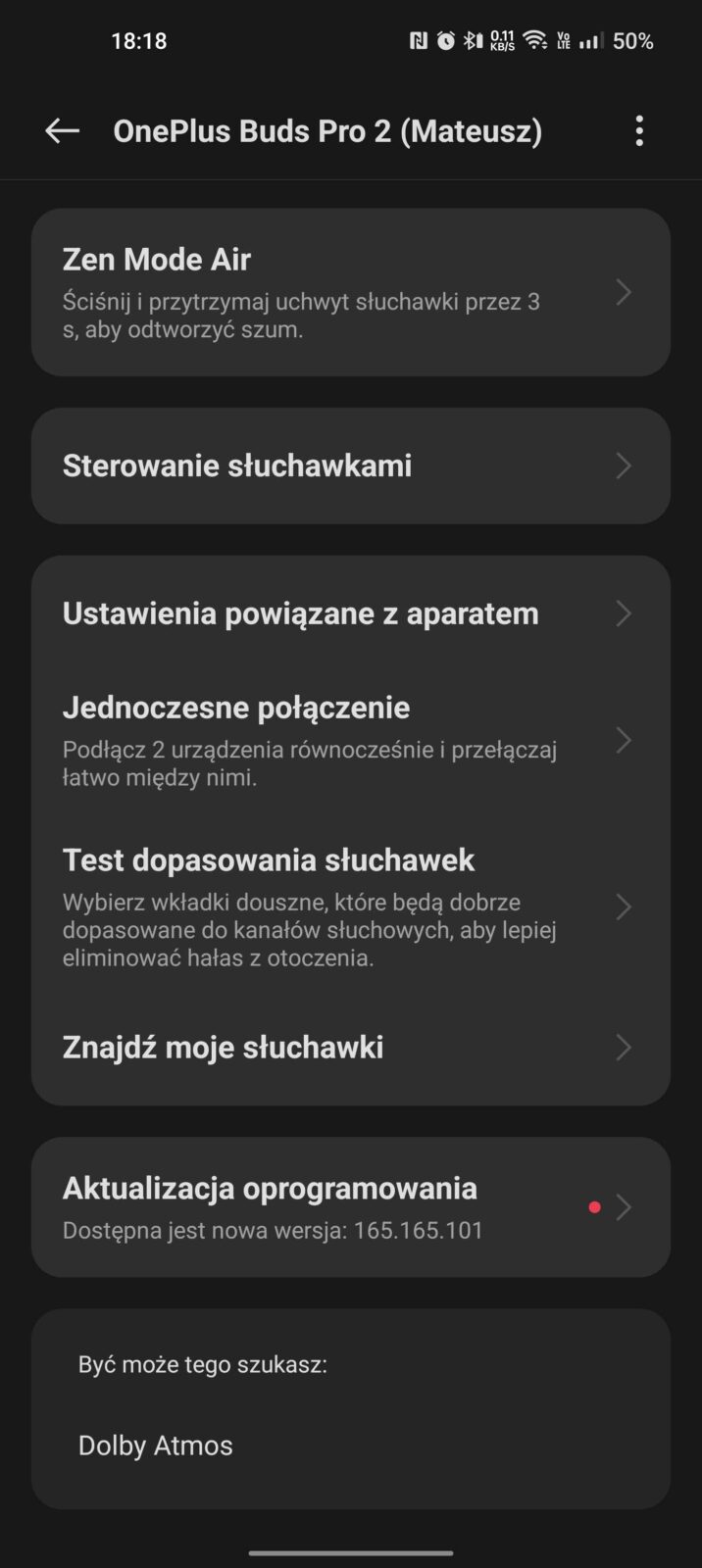
Task: Open Aktualizacja oprogramowania
Action: tap(350, 1206)
